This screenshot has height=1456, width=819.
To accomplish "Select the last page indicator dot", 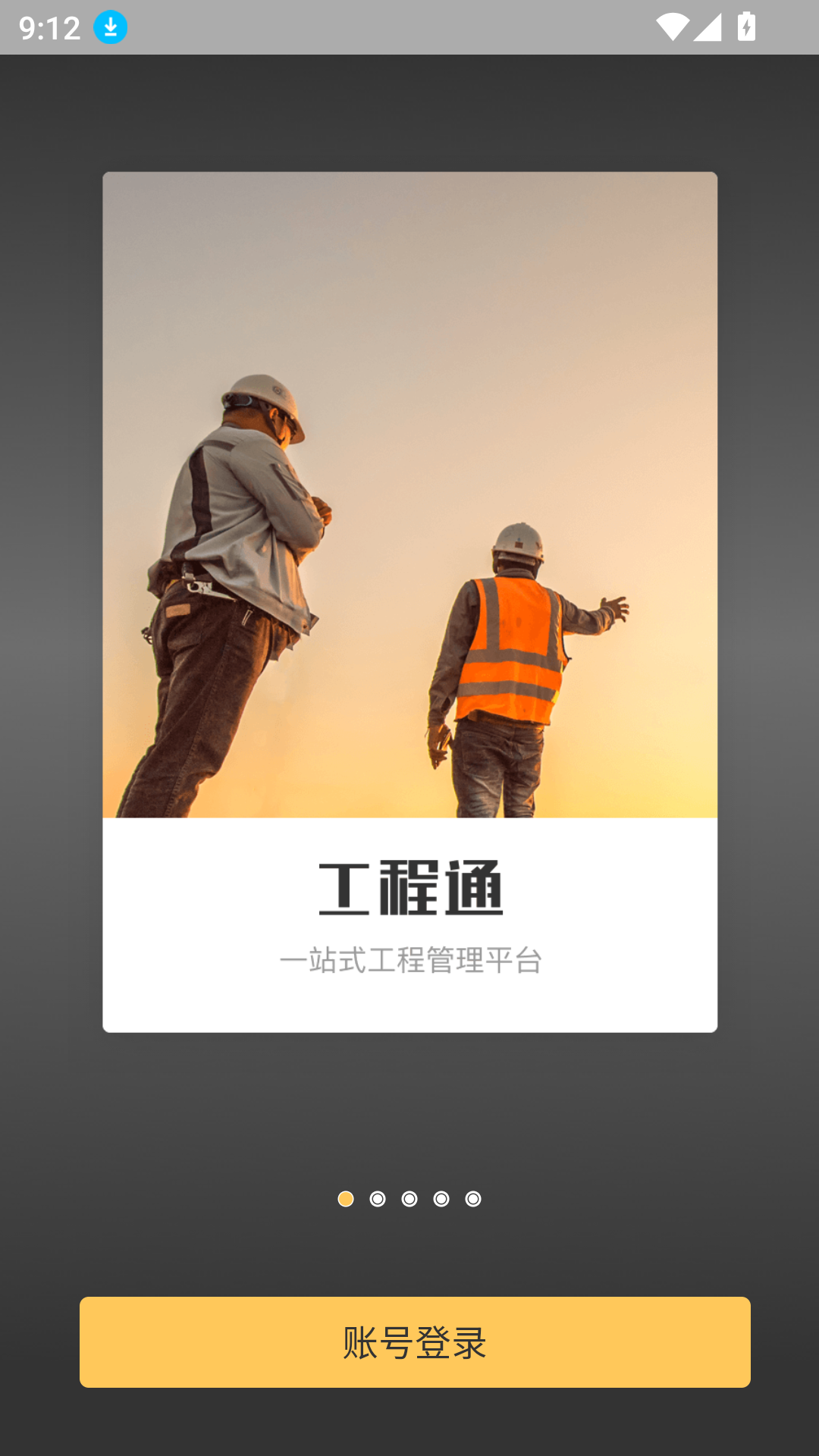I will (x=474, y=1198).
